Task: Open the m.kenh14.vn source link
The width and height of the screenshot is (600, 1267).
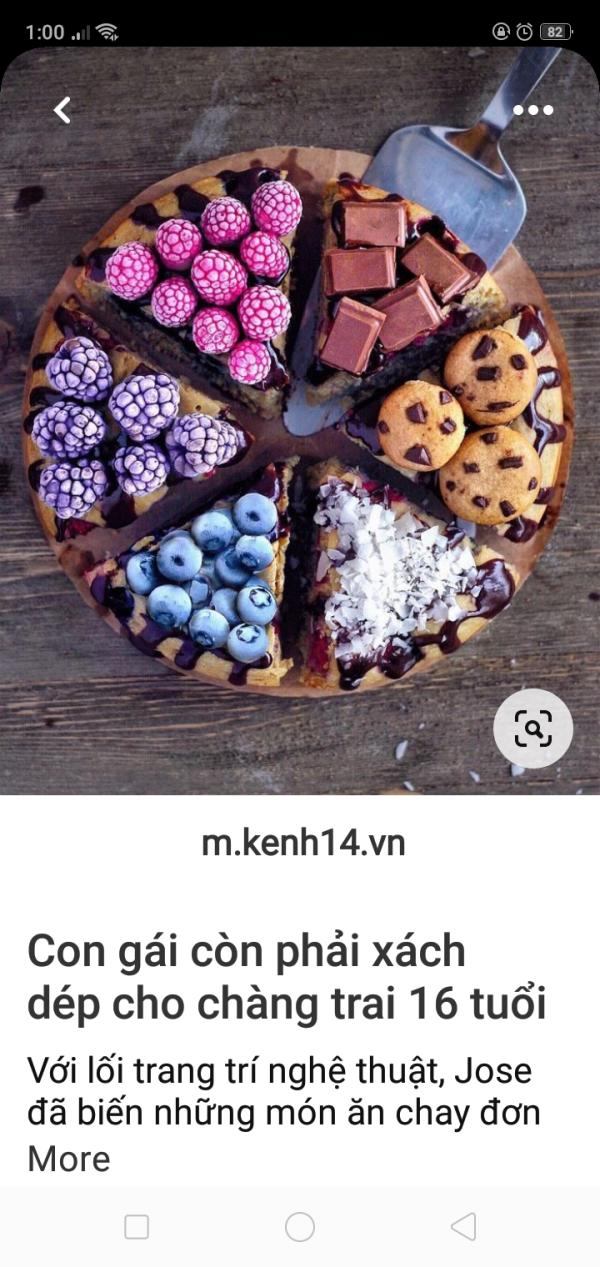Action: [x=303, y=842]
